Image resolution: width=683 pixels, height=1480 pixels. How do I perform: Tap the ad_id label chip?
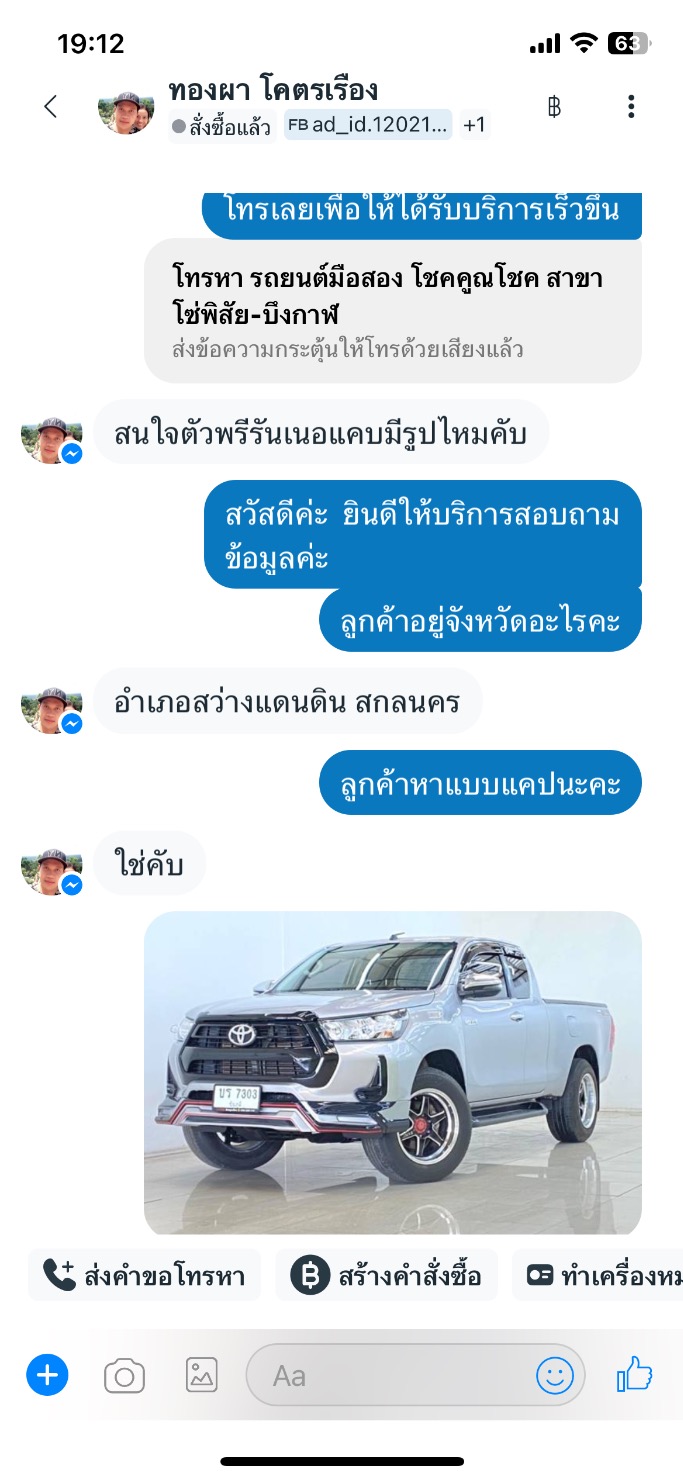(369, 125)
